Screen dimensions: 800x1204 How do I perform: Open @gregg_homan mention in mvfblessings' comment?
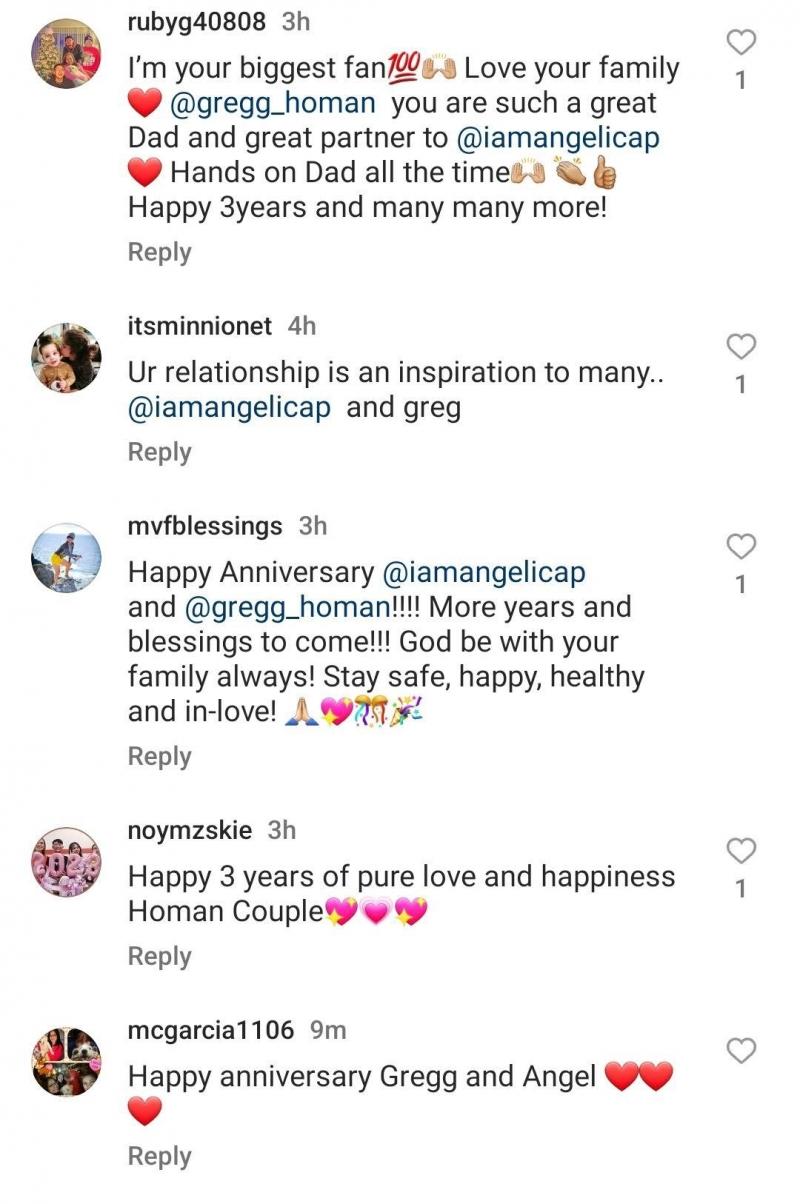pyautogui.click(x=287, y=607)
